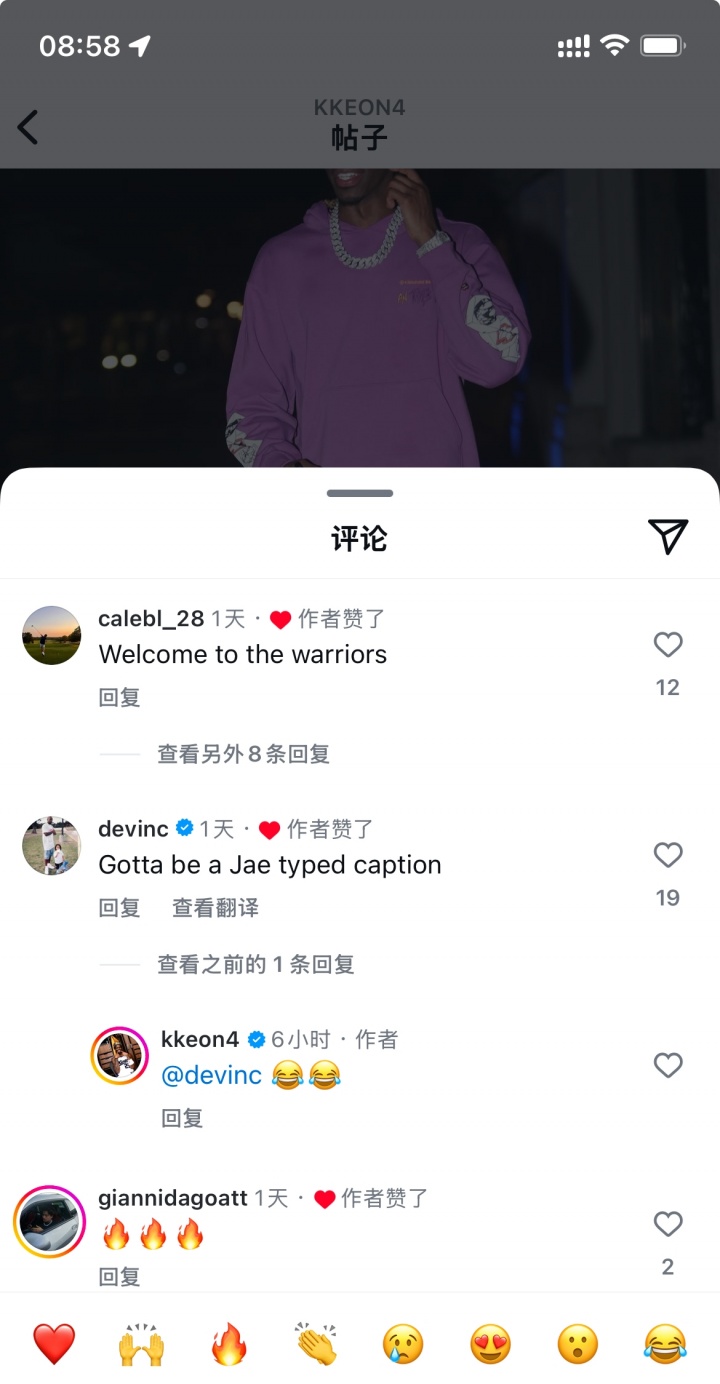
Task: Reply to kkeon4's comment
Action: pos(182,1117)
